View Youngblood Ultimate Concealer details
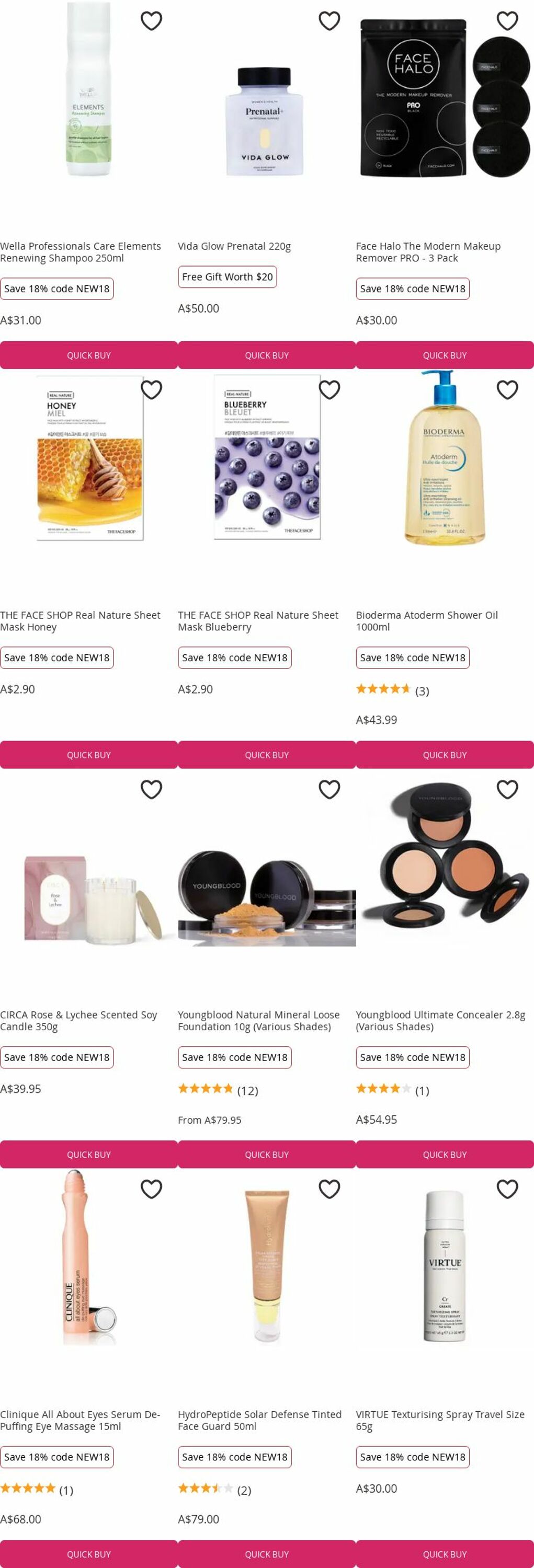 tap(440, 1021)
